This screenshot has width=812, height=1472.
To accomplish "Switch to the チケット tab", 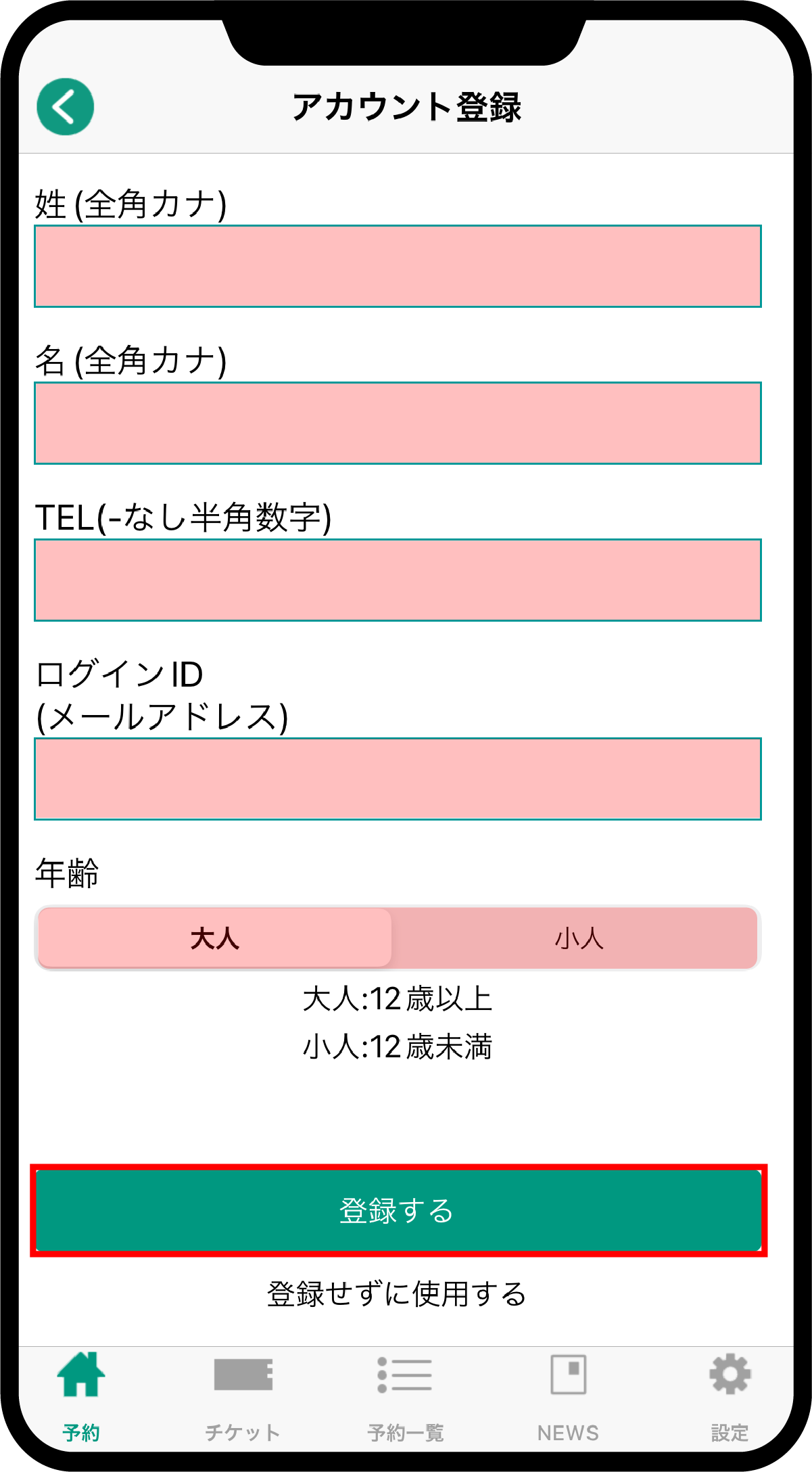I will [x=243, y=1395].
